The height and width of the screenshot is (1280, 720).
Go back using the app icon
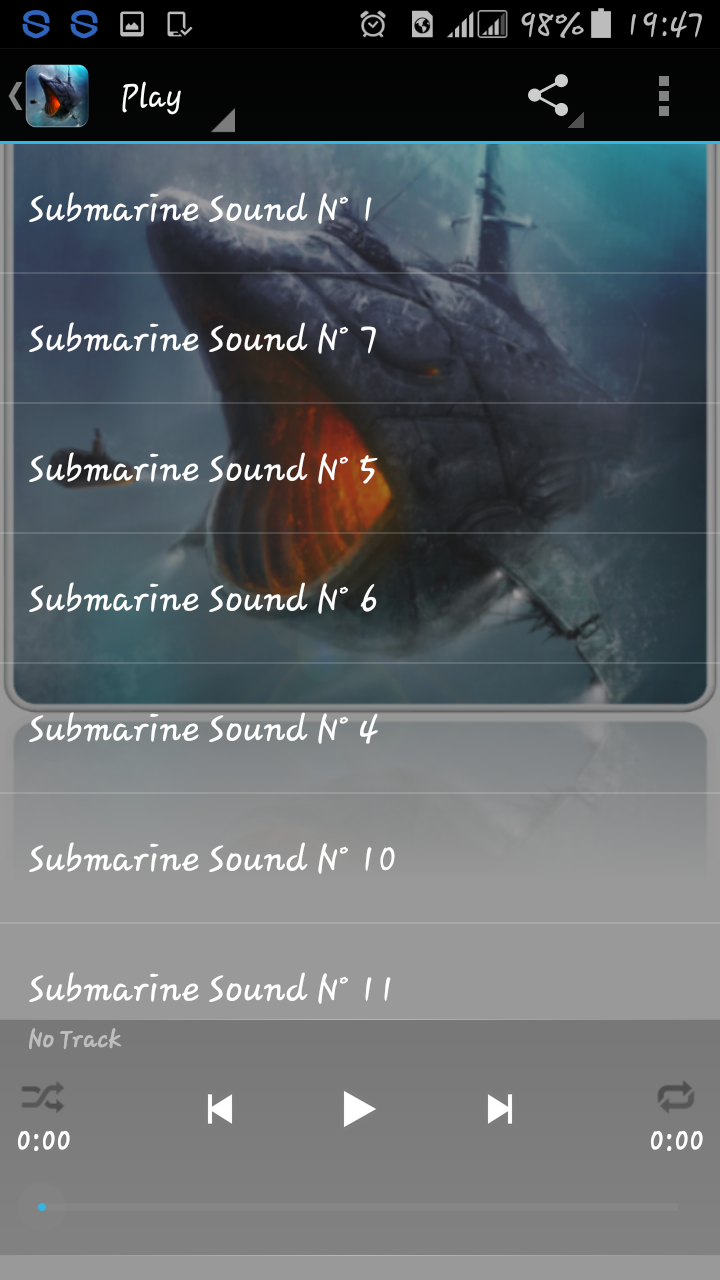[50, 97]
